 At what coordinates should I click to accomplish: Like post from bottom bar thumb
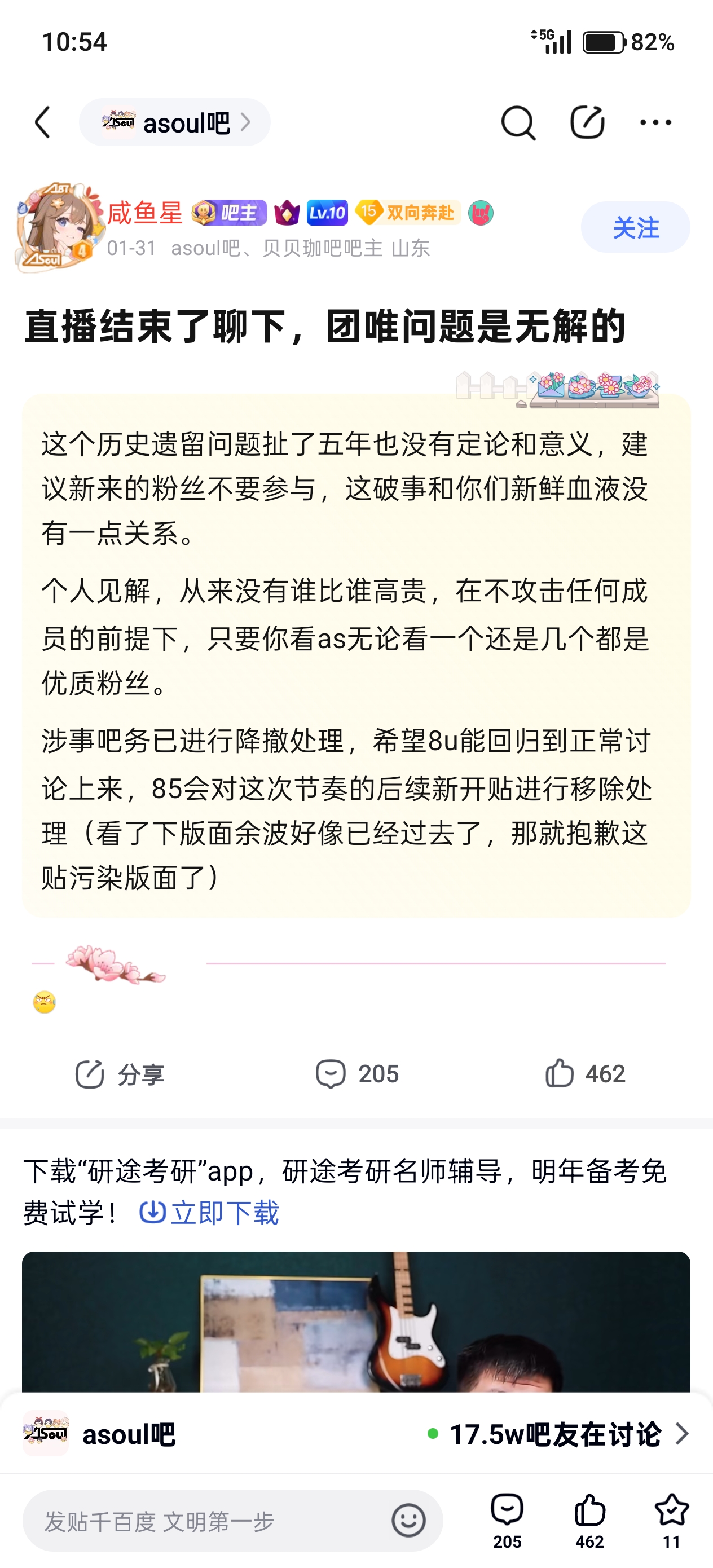tap(589, 1520)
